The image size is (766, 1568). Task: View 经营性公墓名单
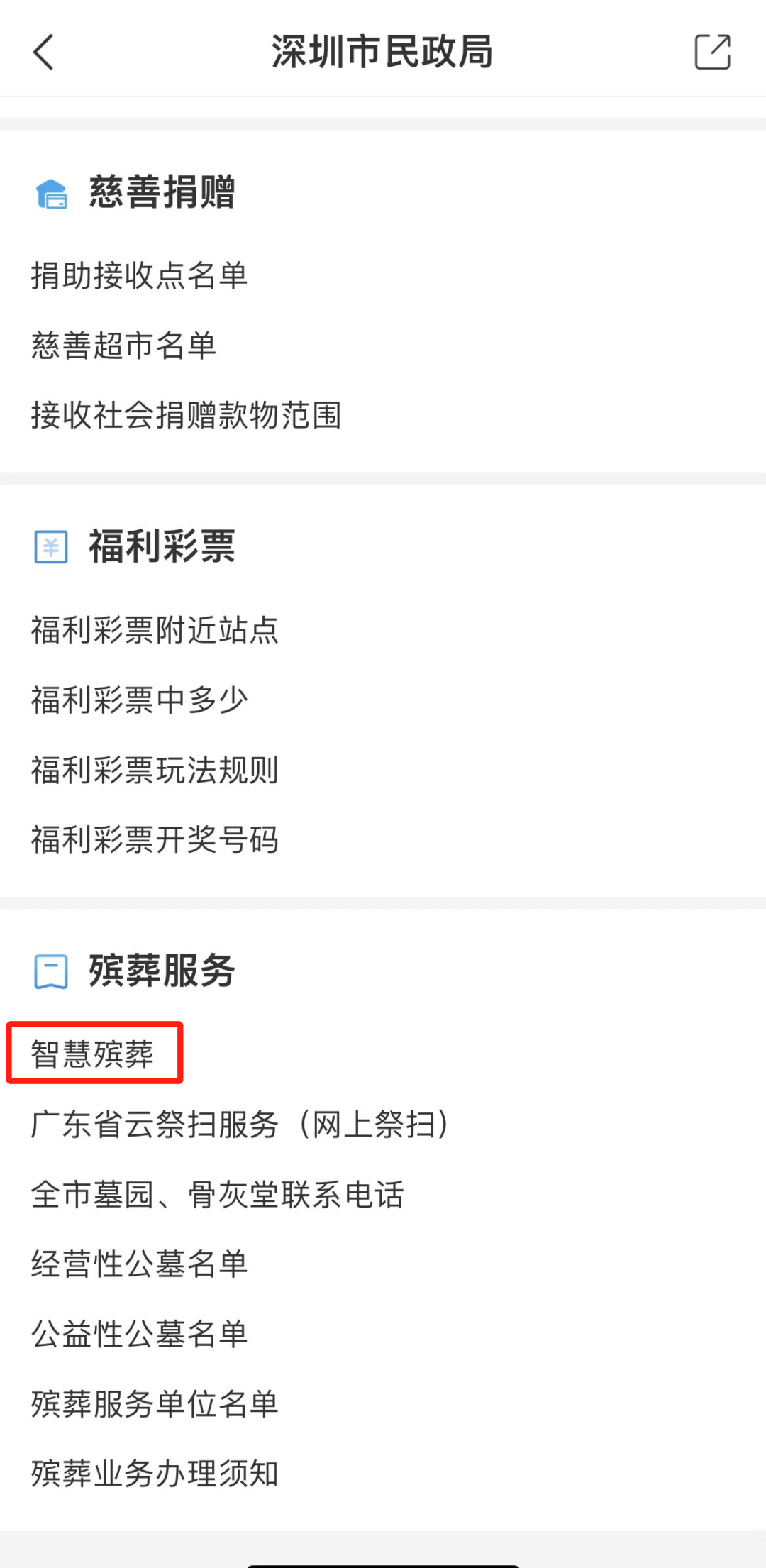pyautogui.click(x=139, y=1264)
